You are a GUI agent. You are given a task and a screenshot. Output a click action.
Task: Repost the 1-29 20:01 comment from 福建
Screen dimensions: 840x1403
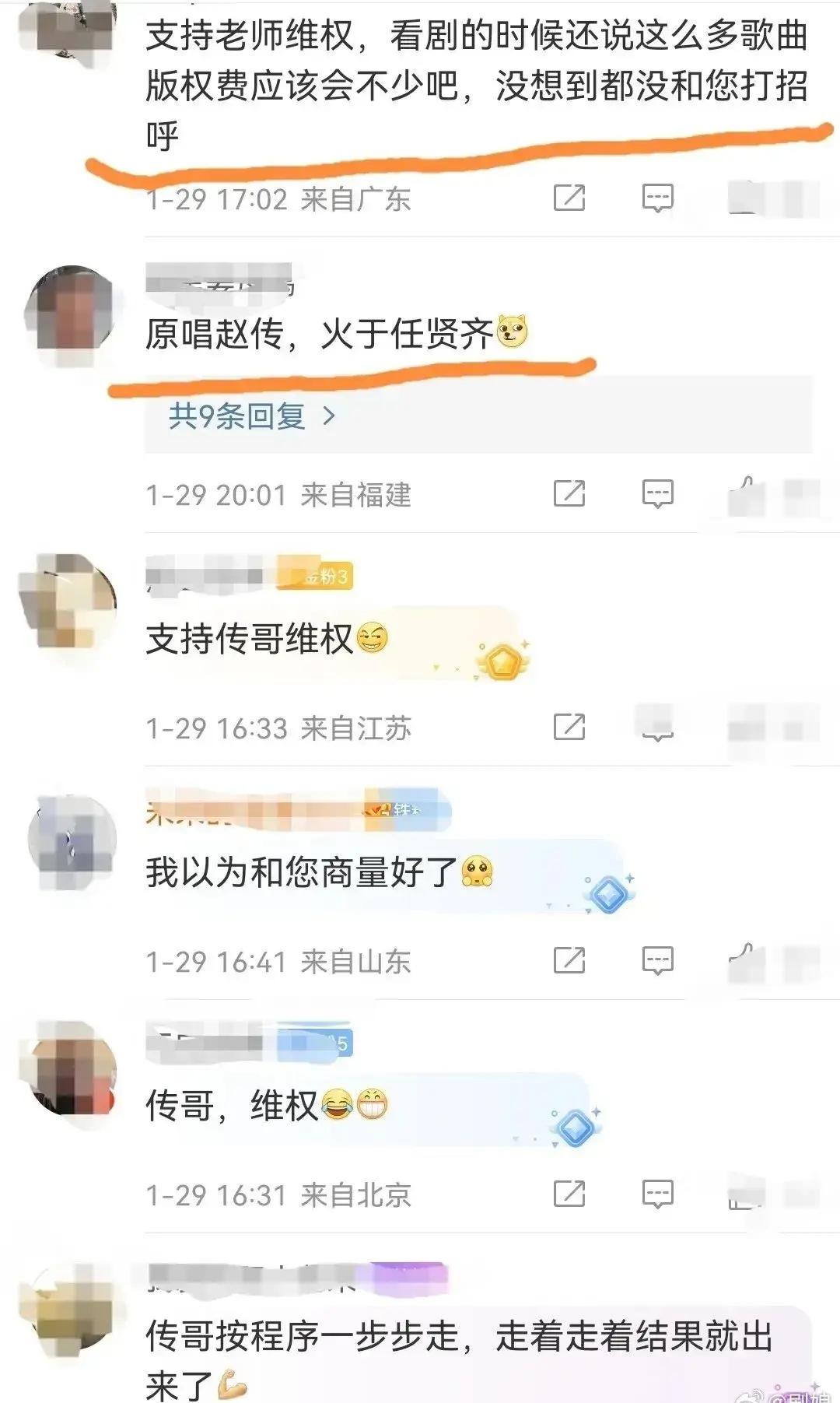point(569,493)
